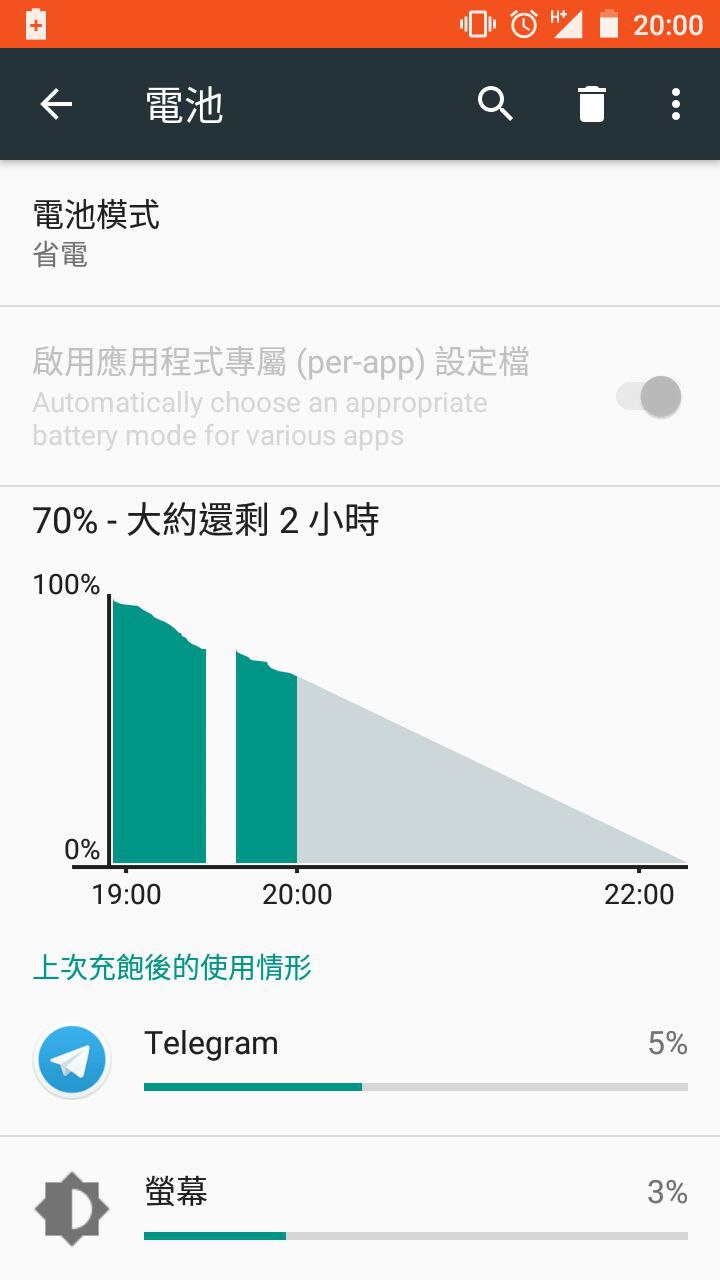
Task: Open the overflow menu
Action: coord(676,104)
